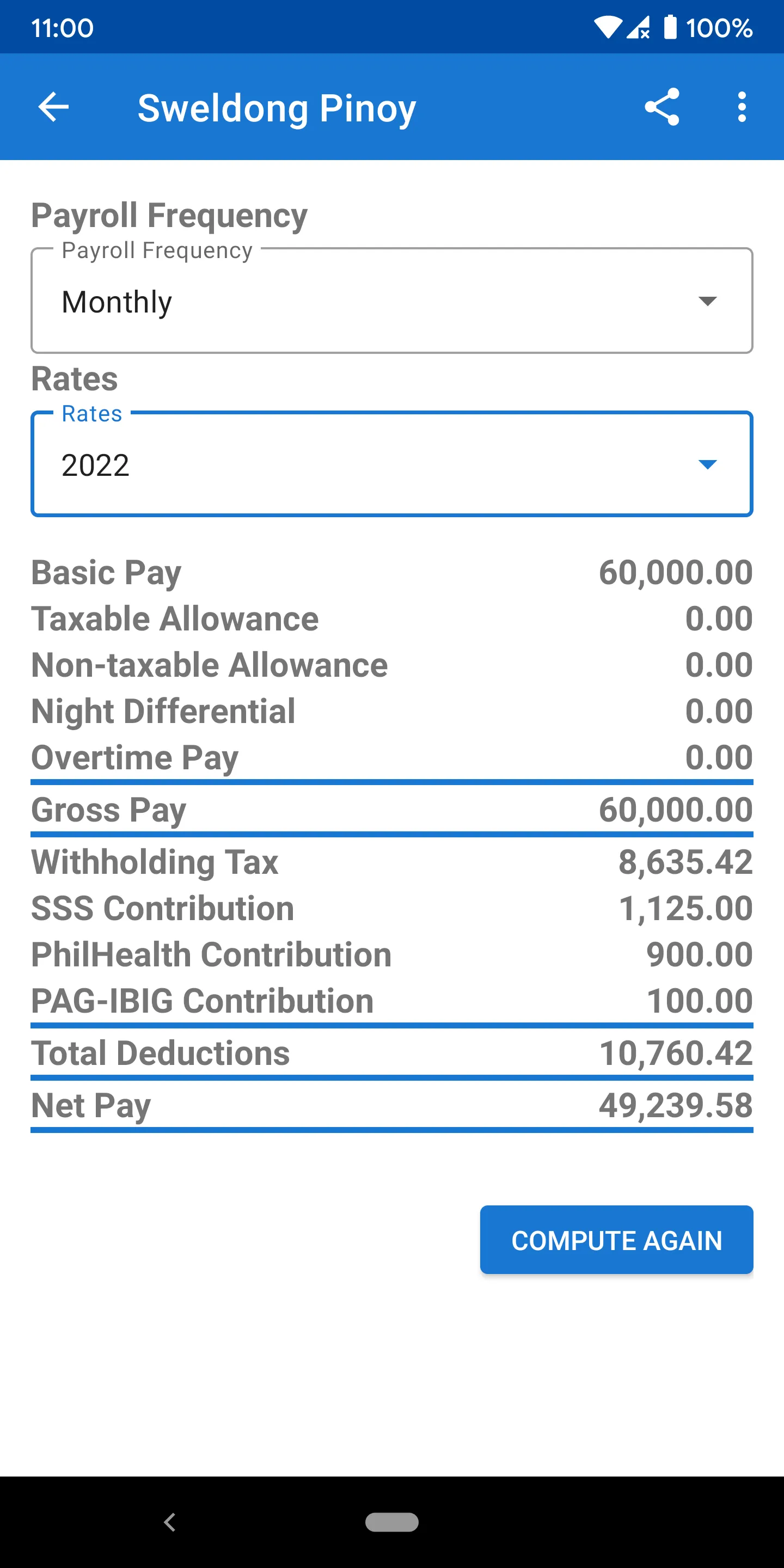Share the payroll computation
The width and height of the screenshot is (784, 1568).
click(x=661, y=107)
